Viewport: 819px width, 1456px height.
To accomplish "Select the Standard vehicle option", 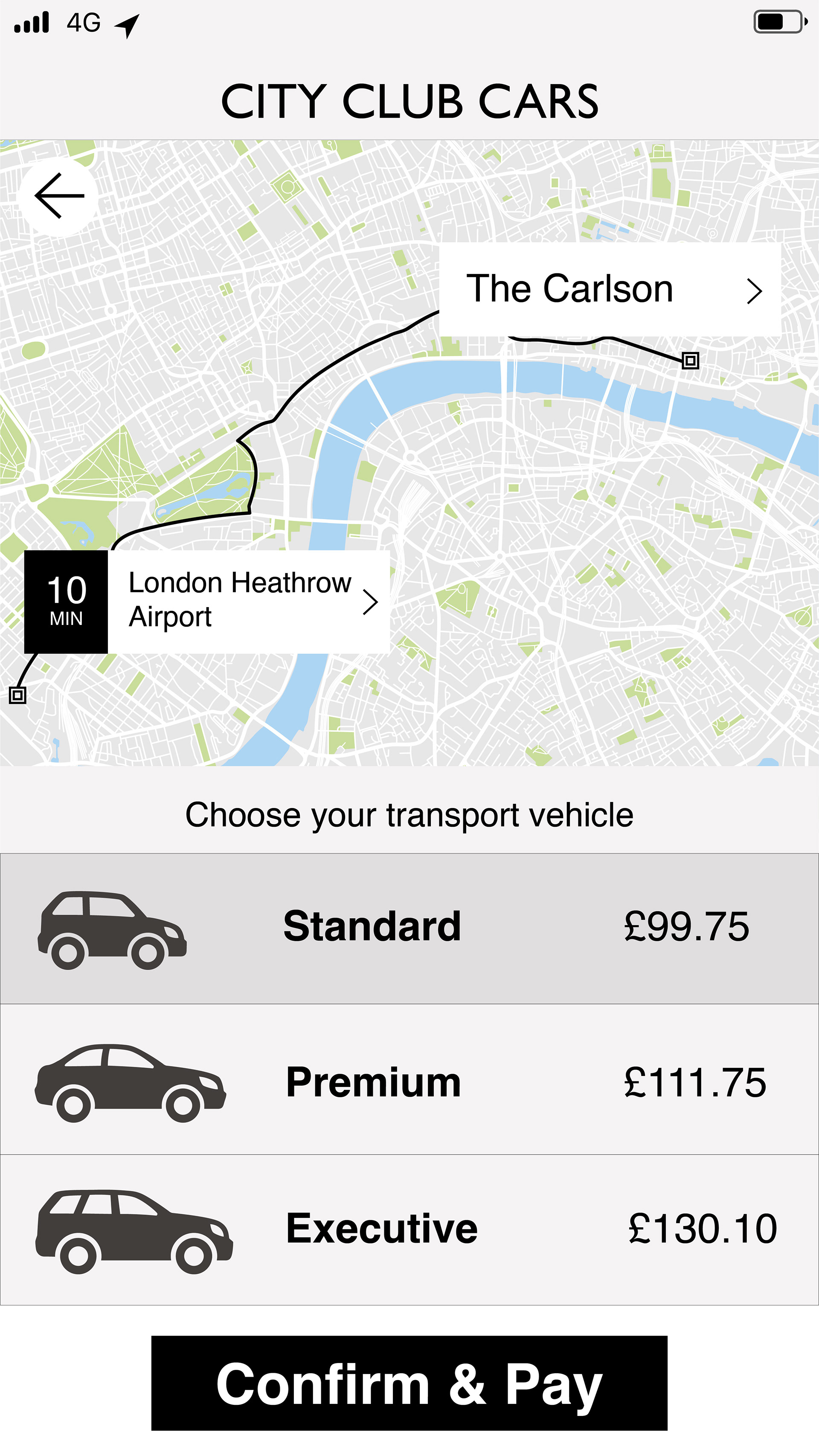I will pyautogui.click(x=409, y=928).
